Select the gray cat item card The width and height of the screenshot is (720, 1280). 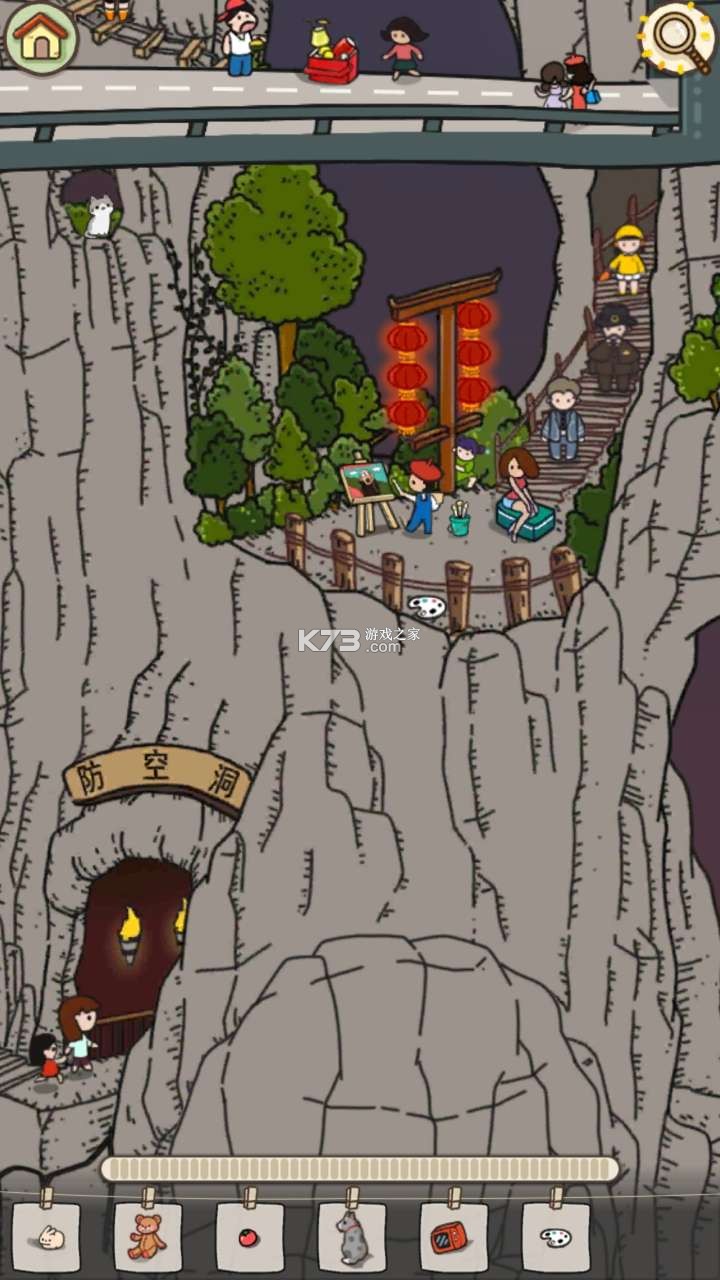pyautogui.click(x=352, y=1237)
